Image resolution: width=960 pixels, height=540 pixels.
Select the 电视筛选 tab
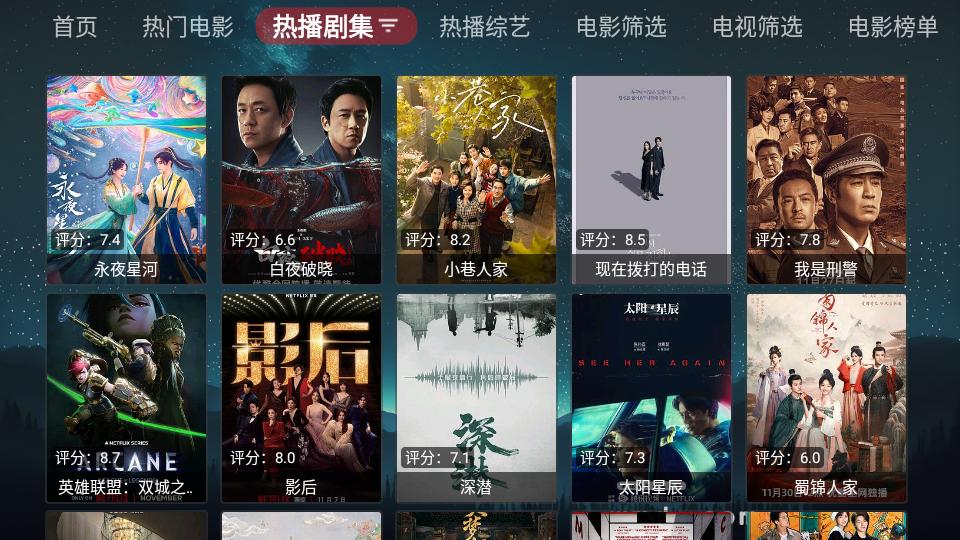click(x=758, y=27)
